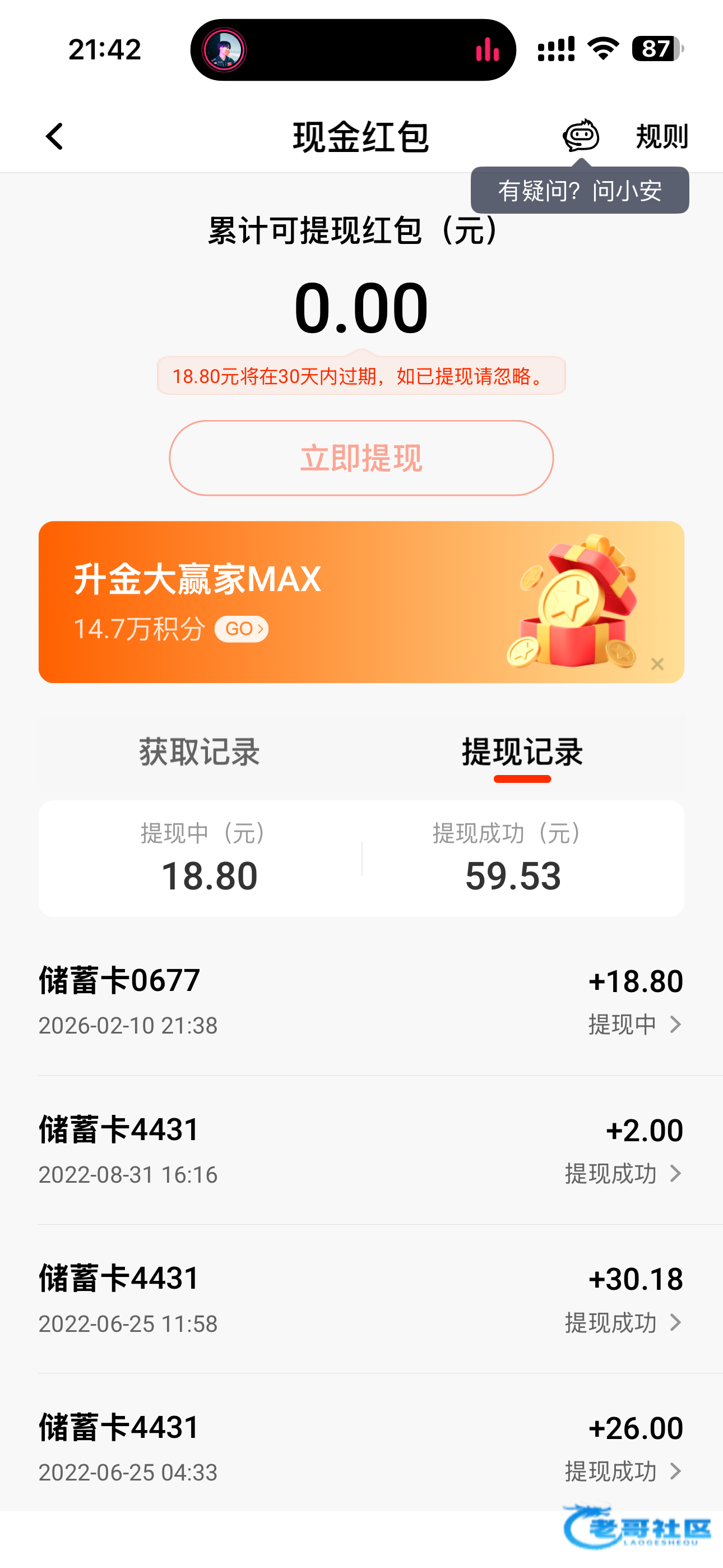This screenshot has height=1568, width=723.
Task: Open the +18.80 储蓄卡0677 withdrawal record
Action: pos(361,1000)
